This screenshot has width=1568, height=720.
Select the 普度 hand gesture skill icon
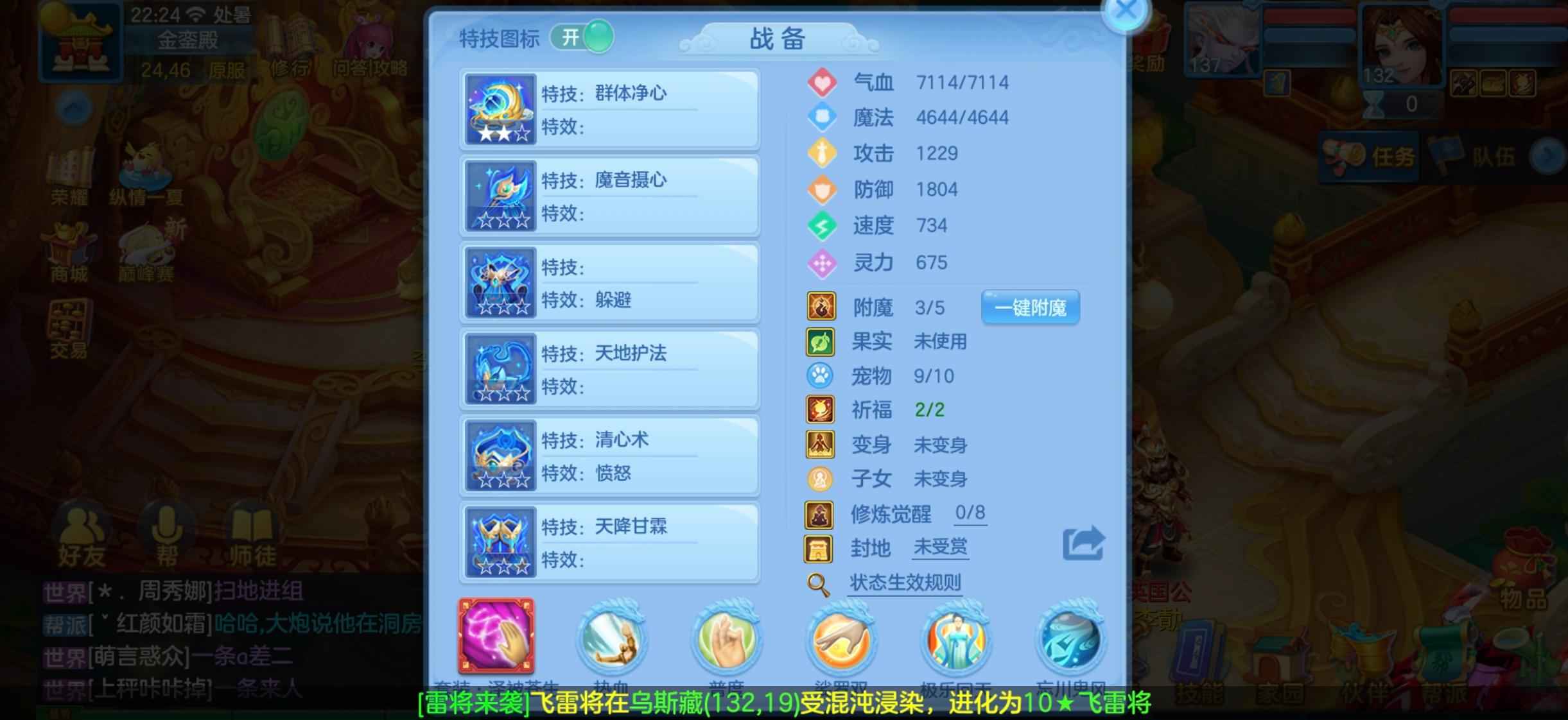point(726,639)
